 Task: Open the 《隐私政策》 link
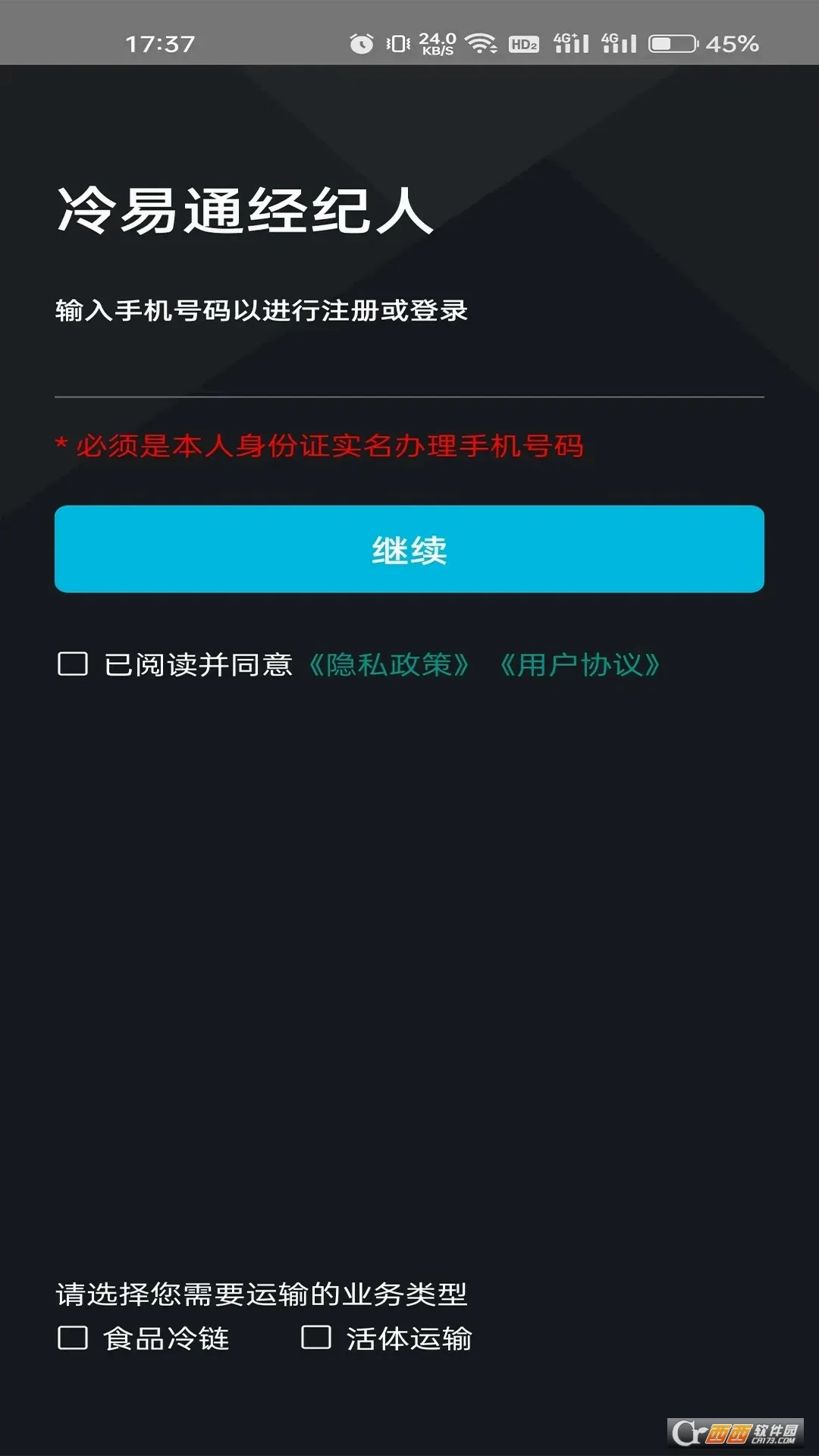pos(389,665)
